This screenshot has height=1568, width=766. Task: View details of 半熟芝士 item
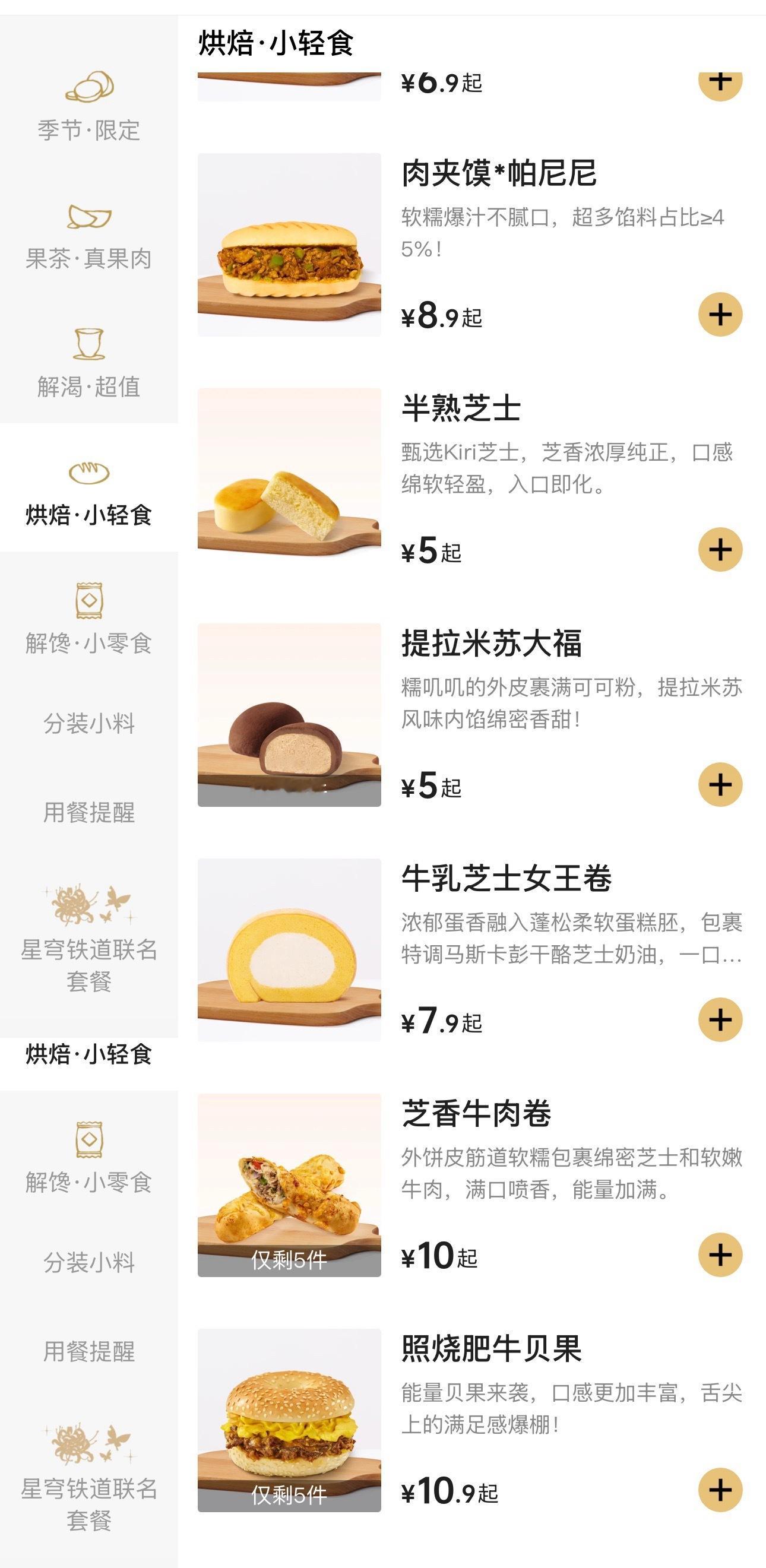pos(289,480)
